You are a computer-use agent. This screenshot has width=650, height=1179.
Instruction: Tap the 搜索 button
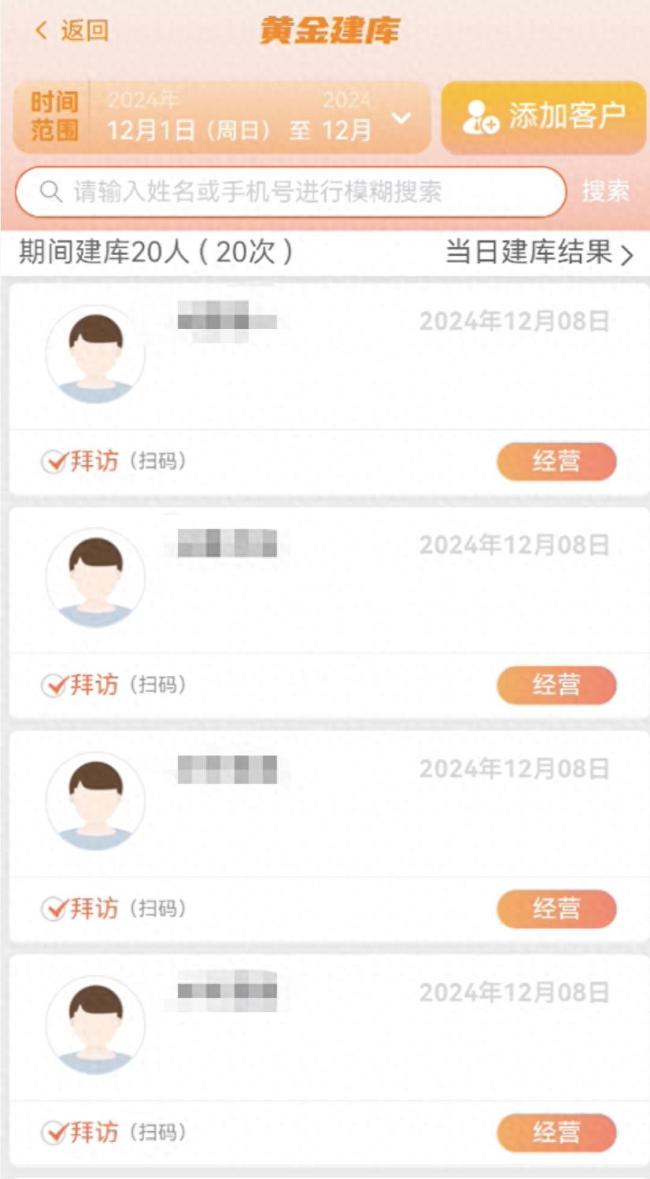click(x=606, y=191)
